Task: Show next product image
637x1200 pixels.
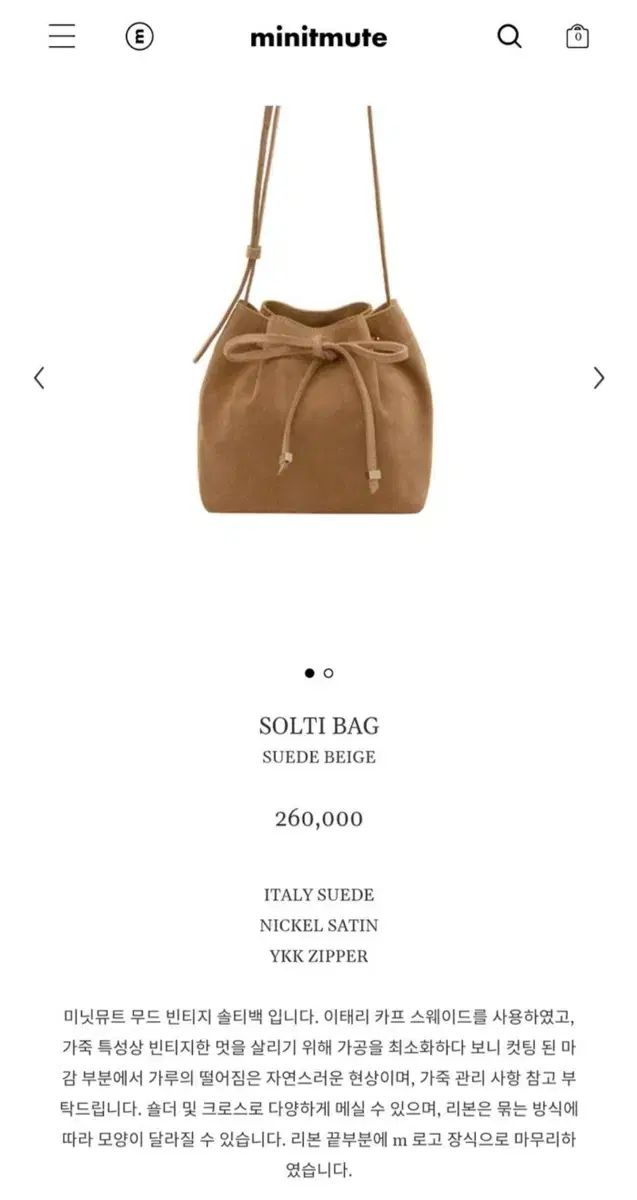Action: coord(598,378)
